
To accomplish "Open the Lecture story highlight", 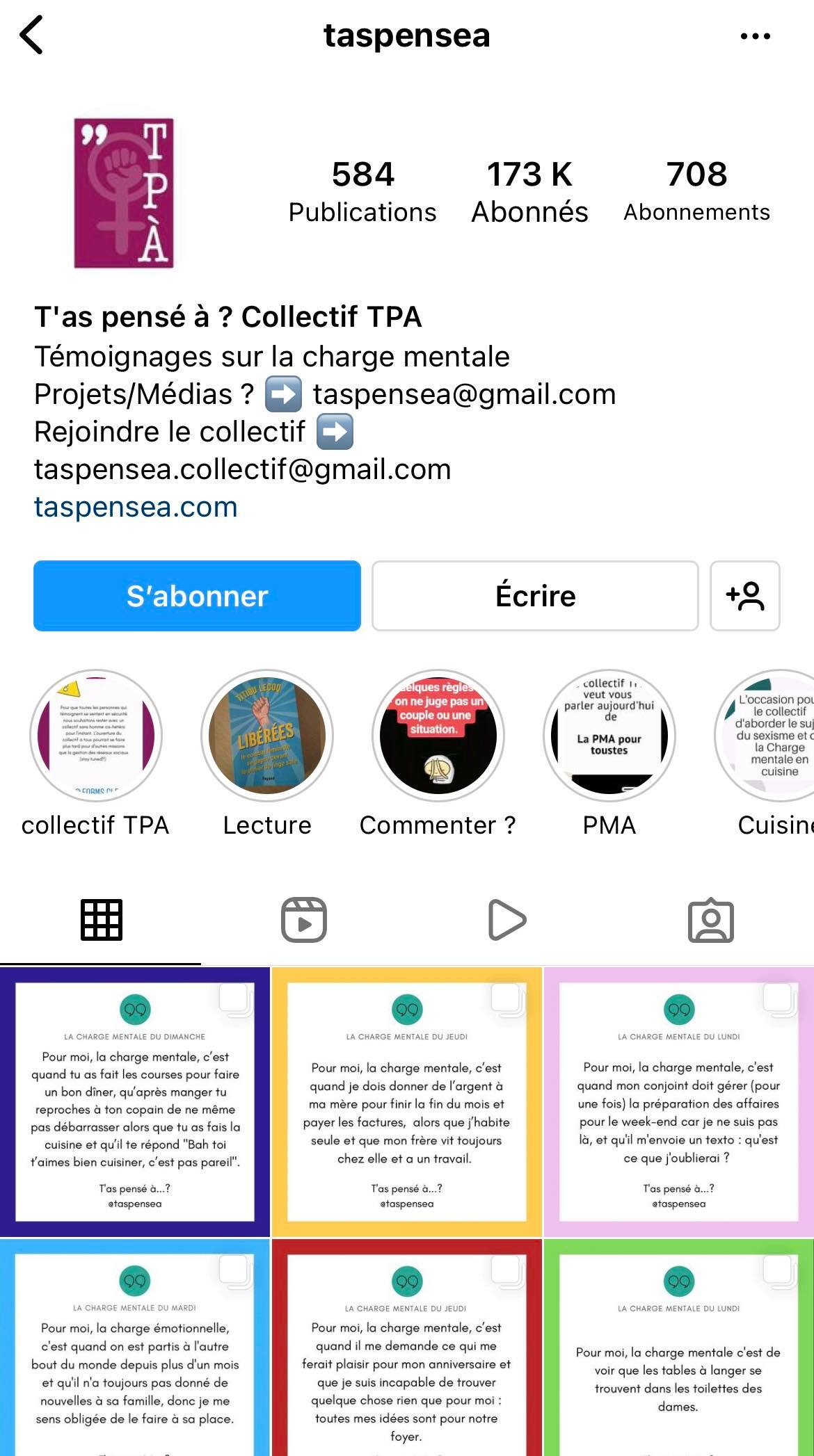I will coord(267,736).
